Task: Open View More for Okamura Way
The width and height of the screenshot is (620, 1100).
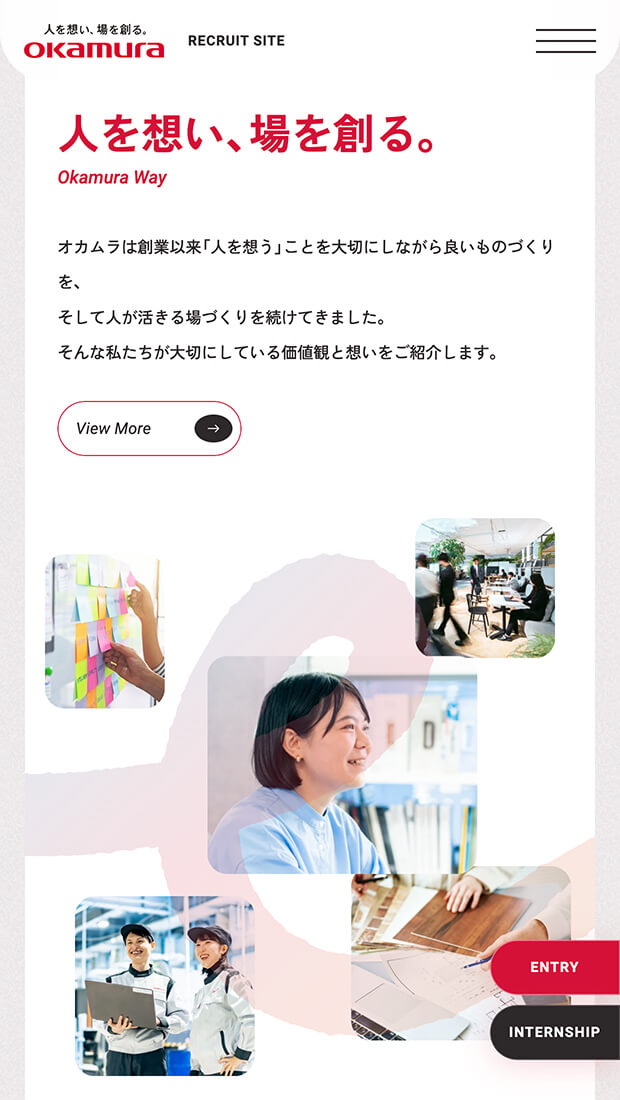Action: tap(149, 429)
